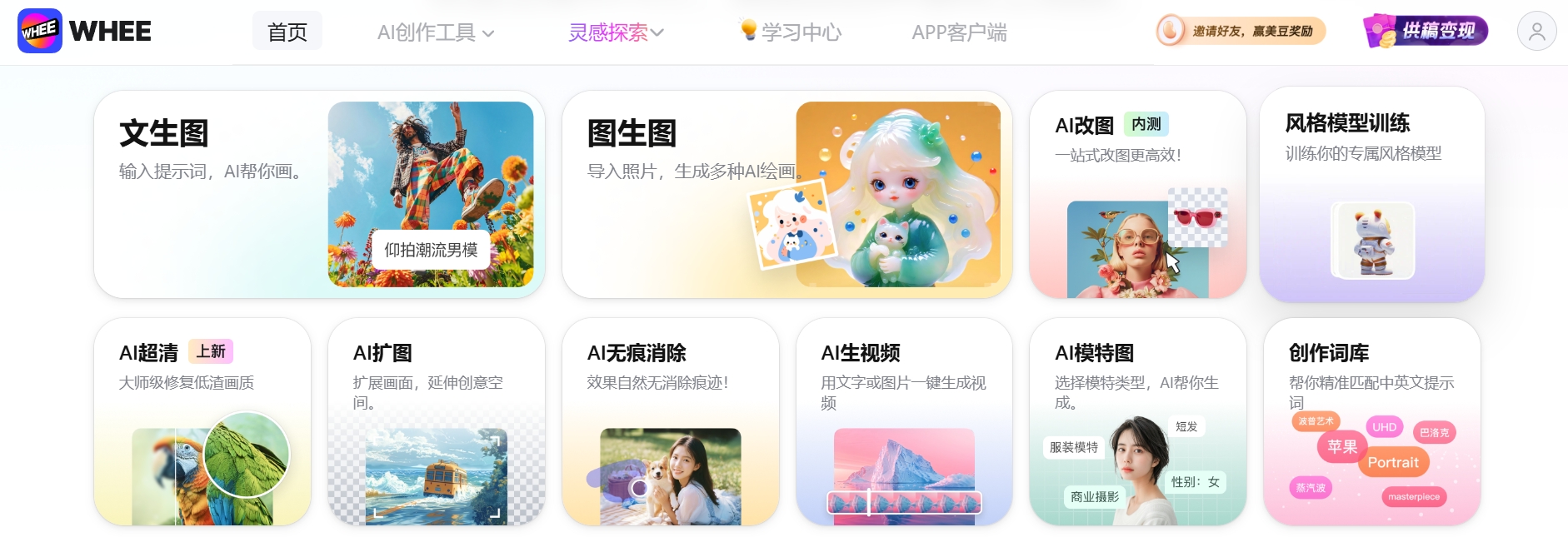1568x557 pixels.
Task: Open the 图生图 image-to-image card
Action: [x=786, y=194]
